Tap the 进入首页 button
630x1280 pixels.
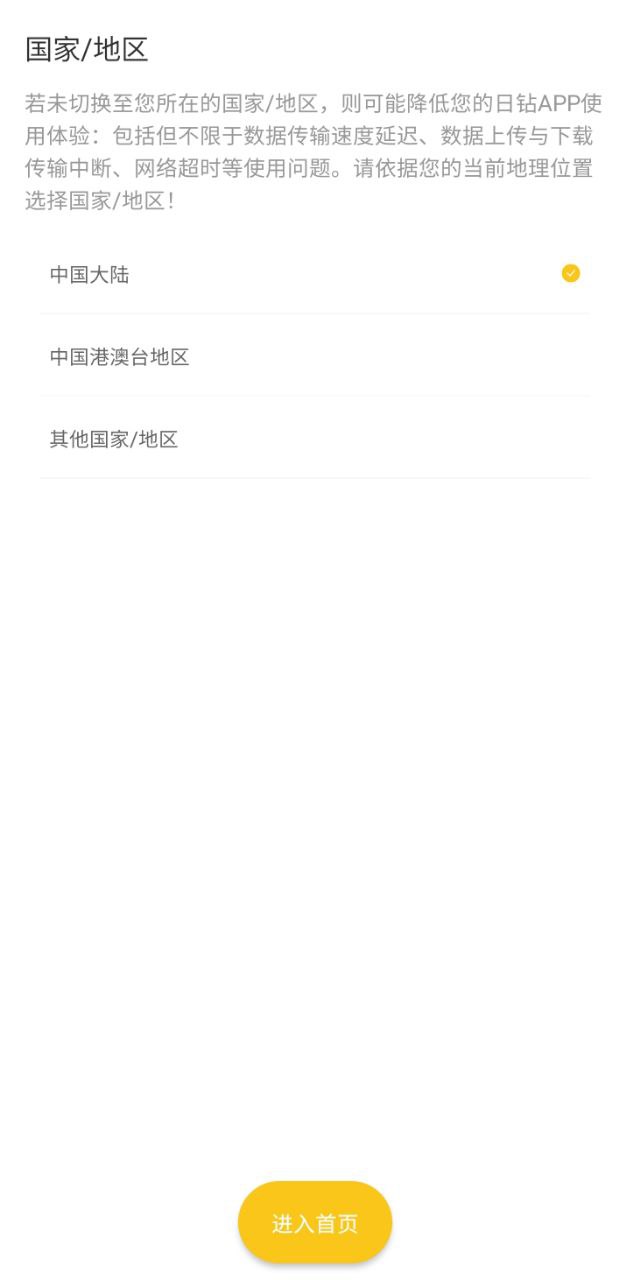[x=315, y=1222]
